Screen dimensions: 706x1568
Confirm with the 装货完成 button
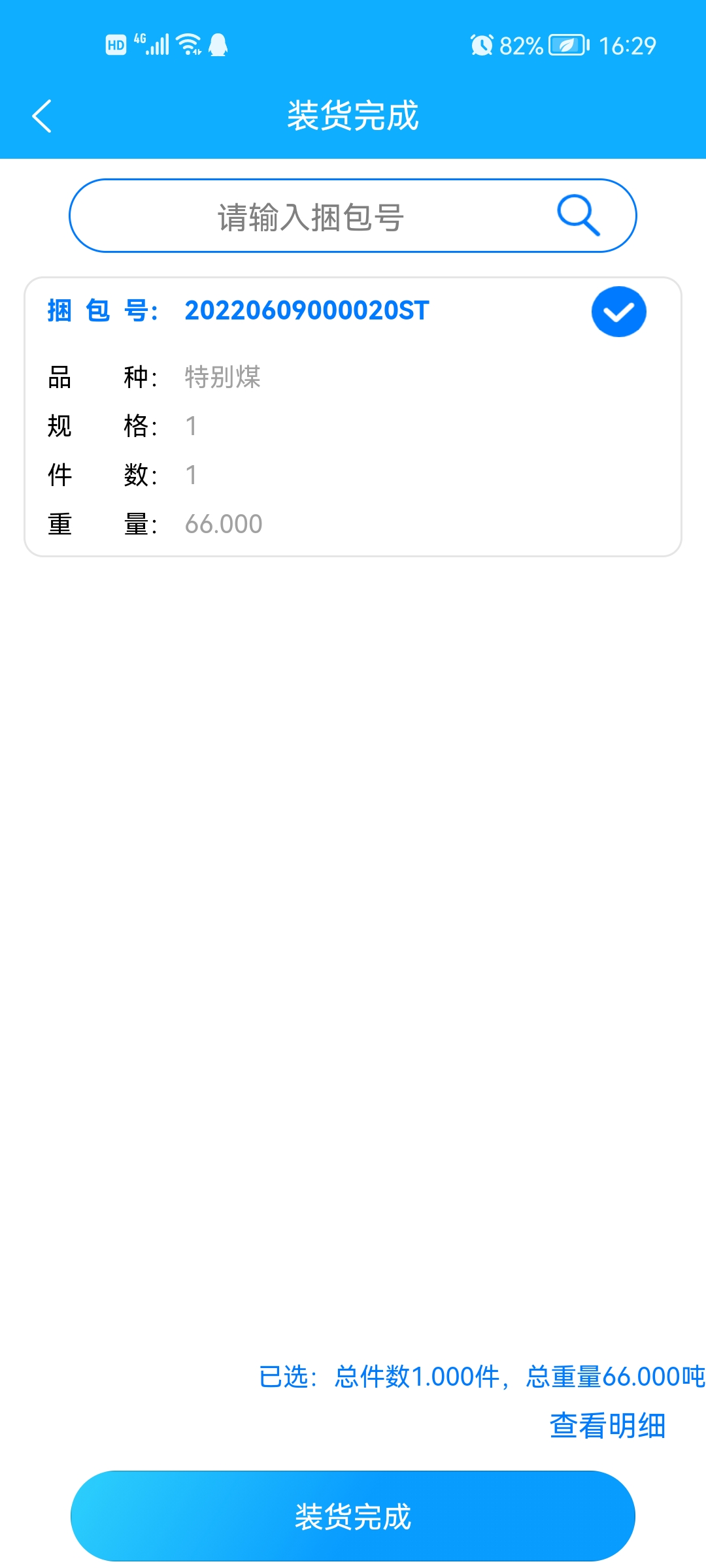click(x=353, y=1516)
